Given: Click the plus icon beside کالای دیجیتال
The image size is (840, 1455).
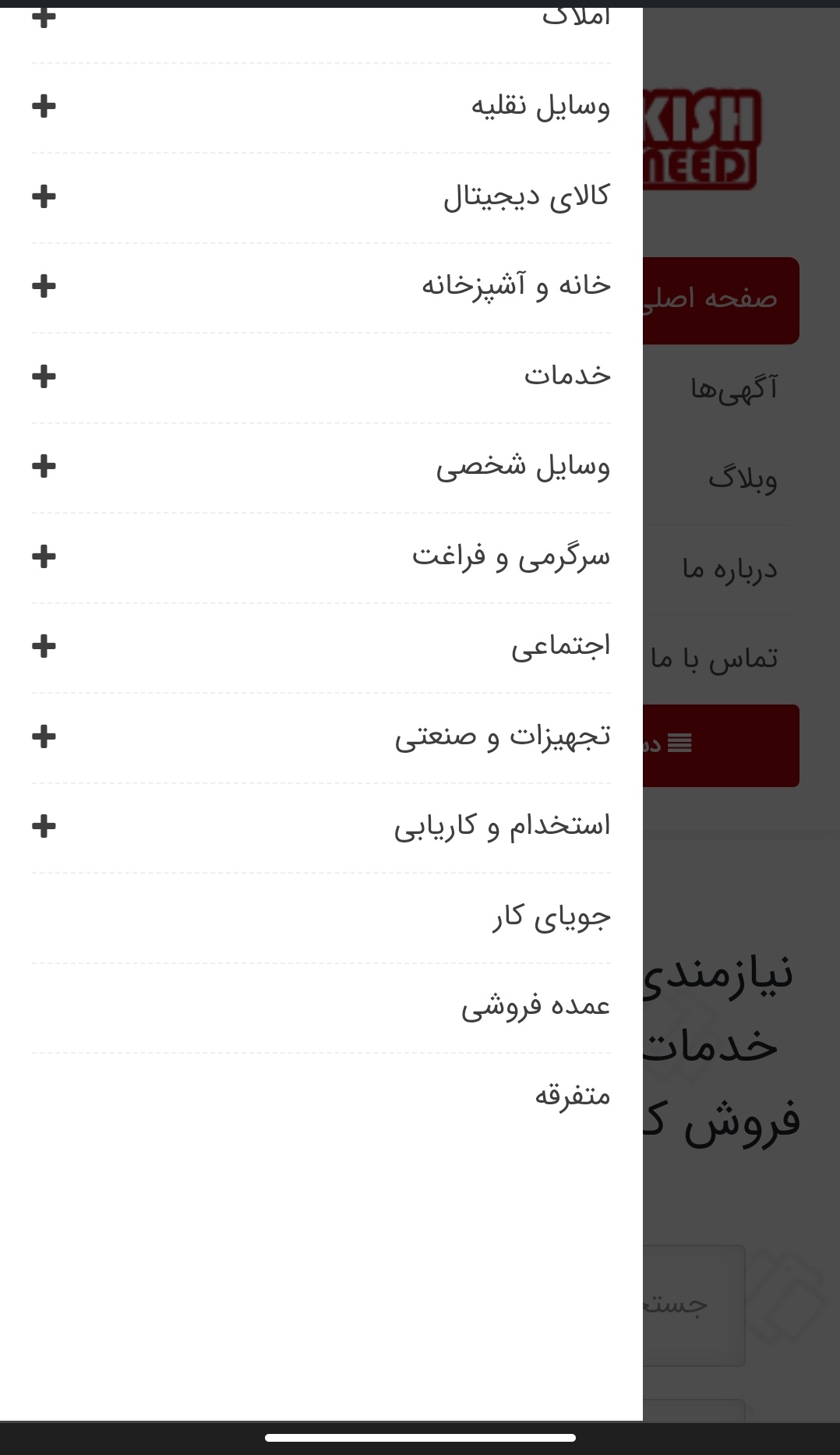Looking at the screenshot, I should pyautogui.click(x=44, y=197).
